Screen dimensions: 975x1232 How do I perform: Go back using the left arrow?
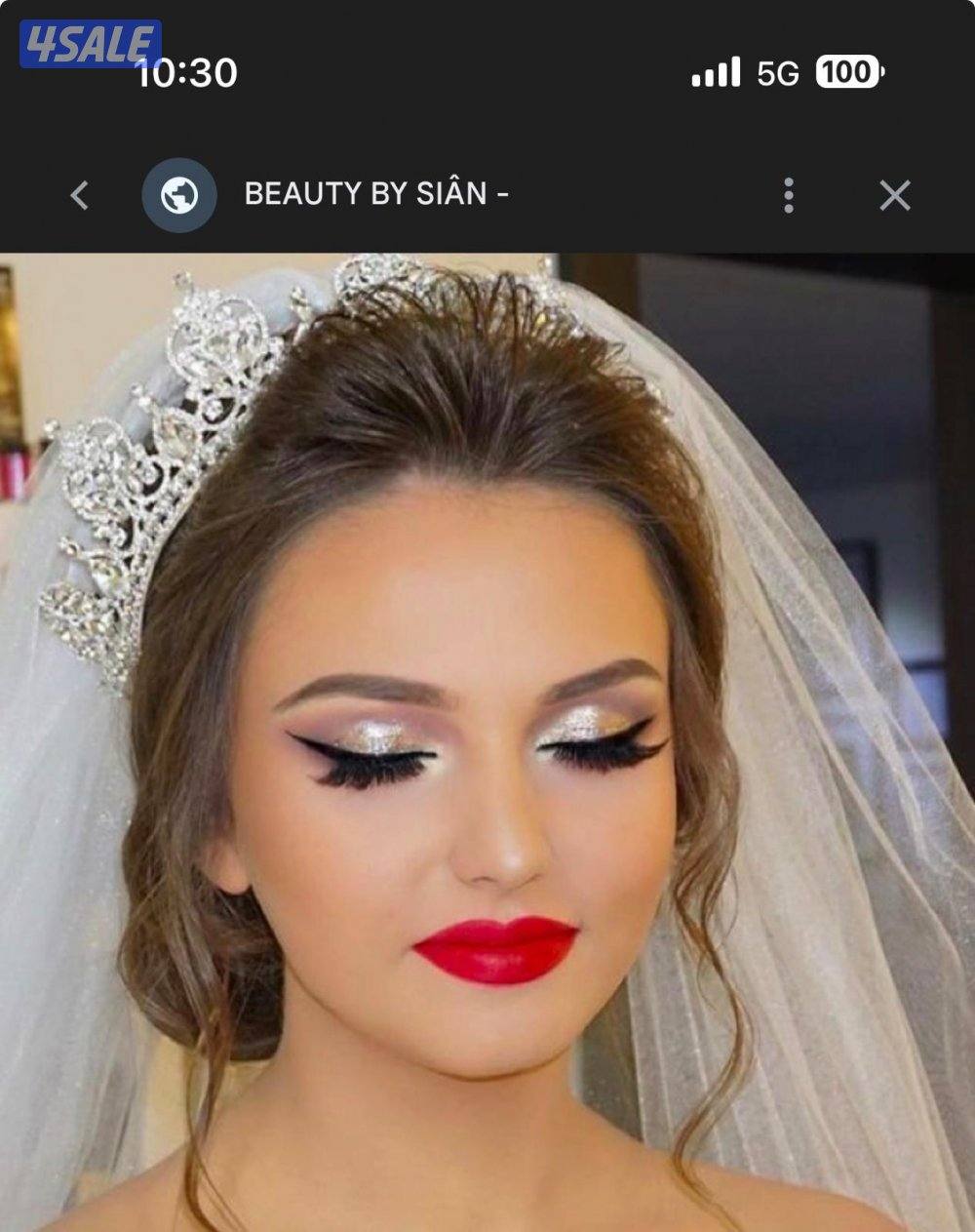pos(80,195)
